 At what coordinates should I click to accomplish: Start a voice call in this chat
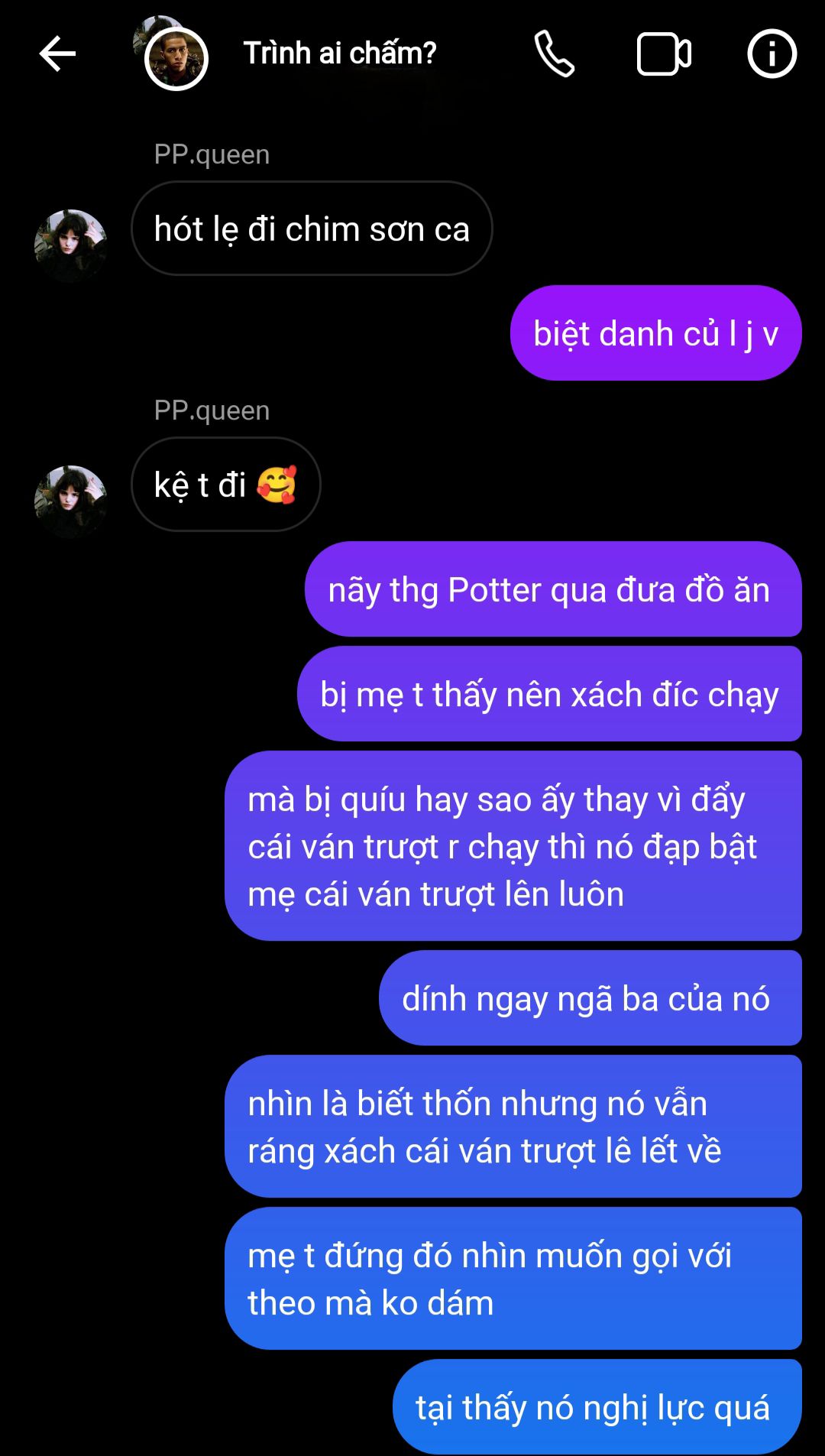coord(555,54)
